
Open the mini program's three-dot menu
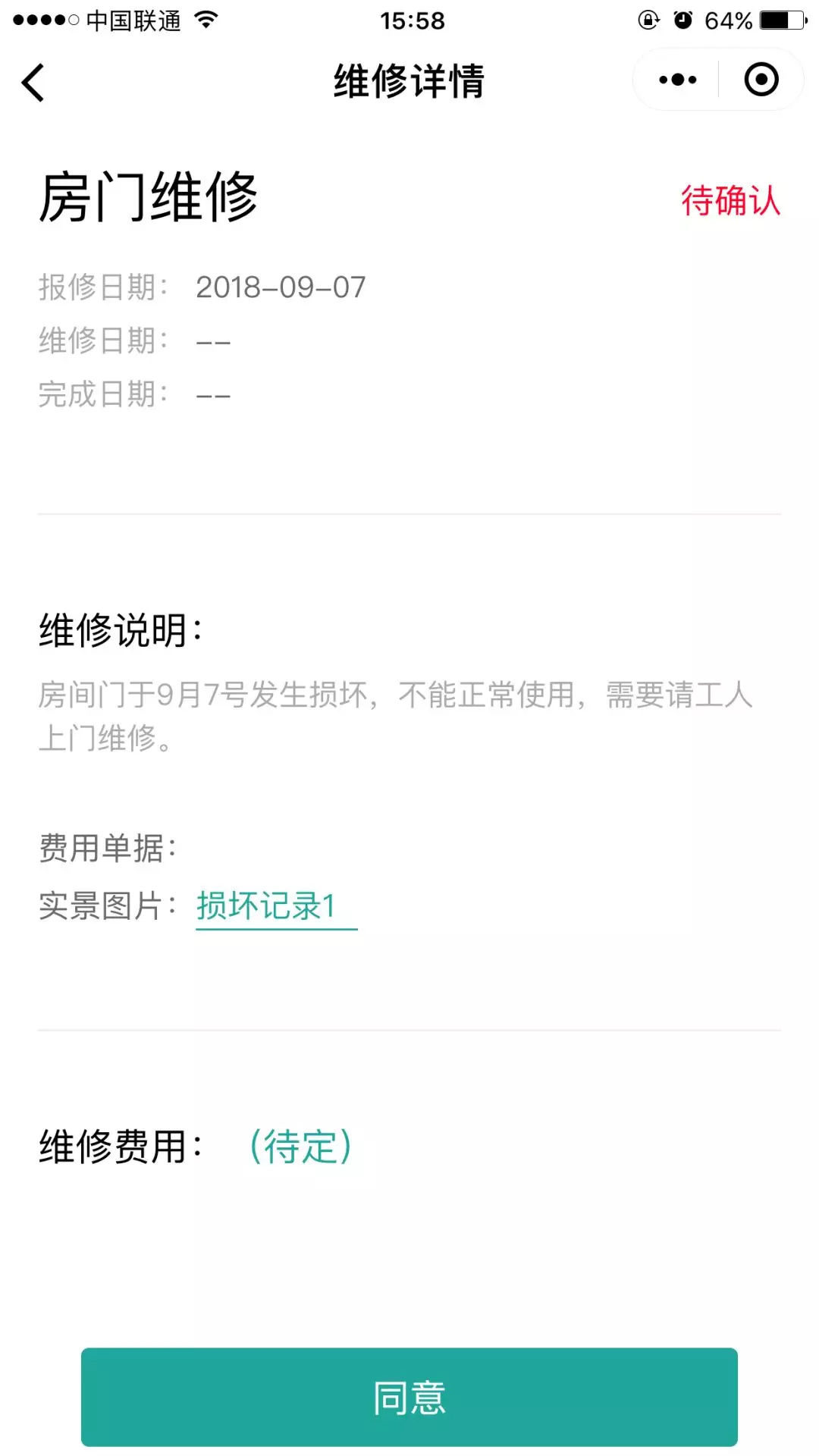tap(677, 80)
